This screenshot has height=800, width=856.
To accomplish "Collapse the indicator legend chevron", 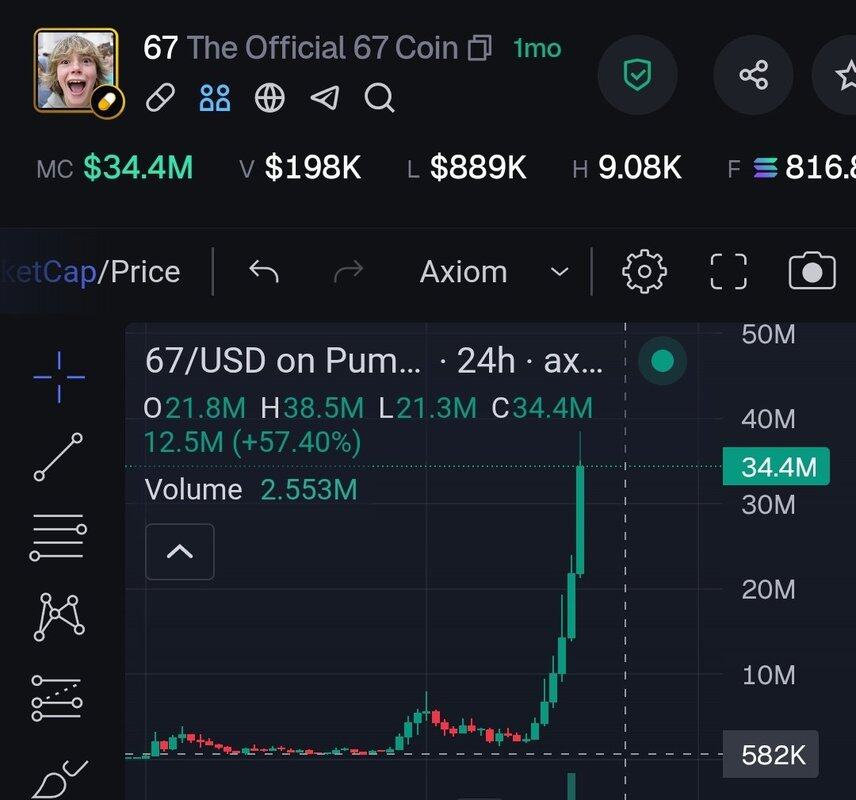I will point(180,551).
